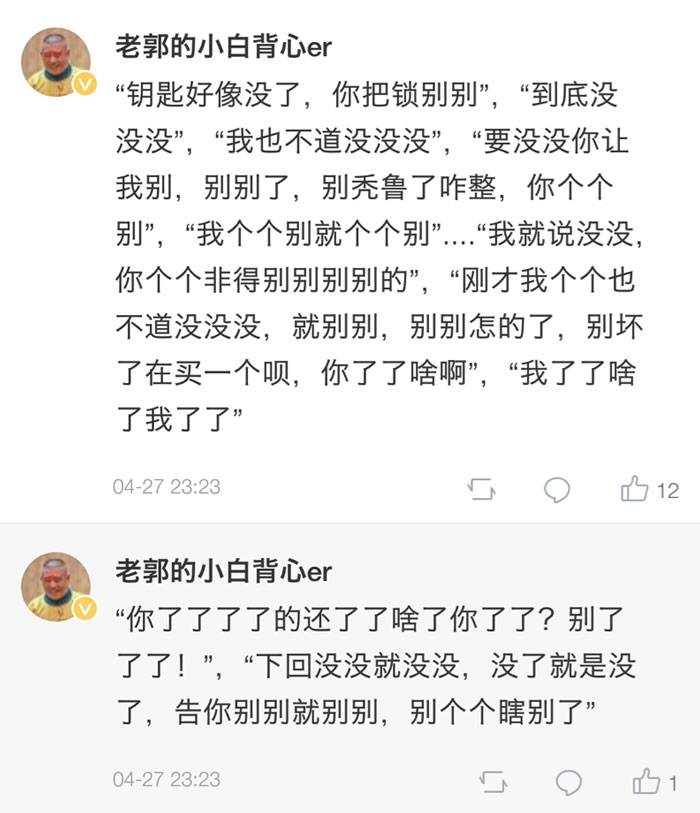This screenshot has width=700, height=813.
Task: Like the comment starting “钥匙好像没了”
Action: coord(635,489)
